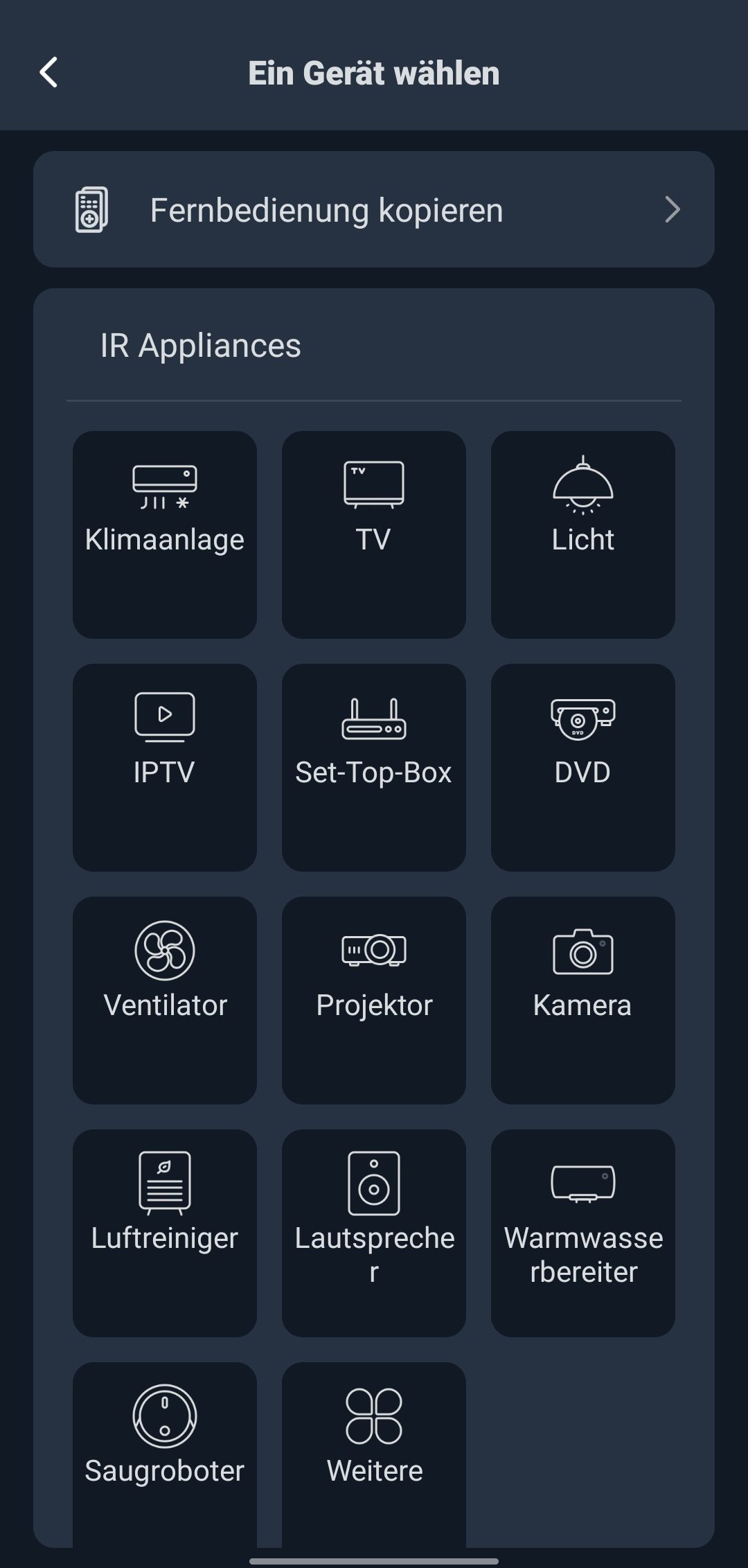Select IPTV device type

(x=165, y=768)
